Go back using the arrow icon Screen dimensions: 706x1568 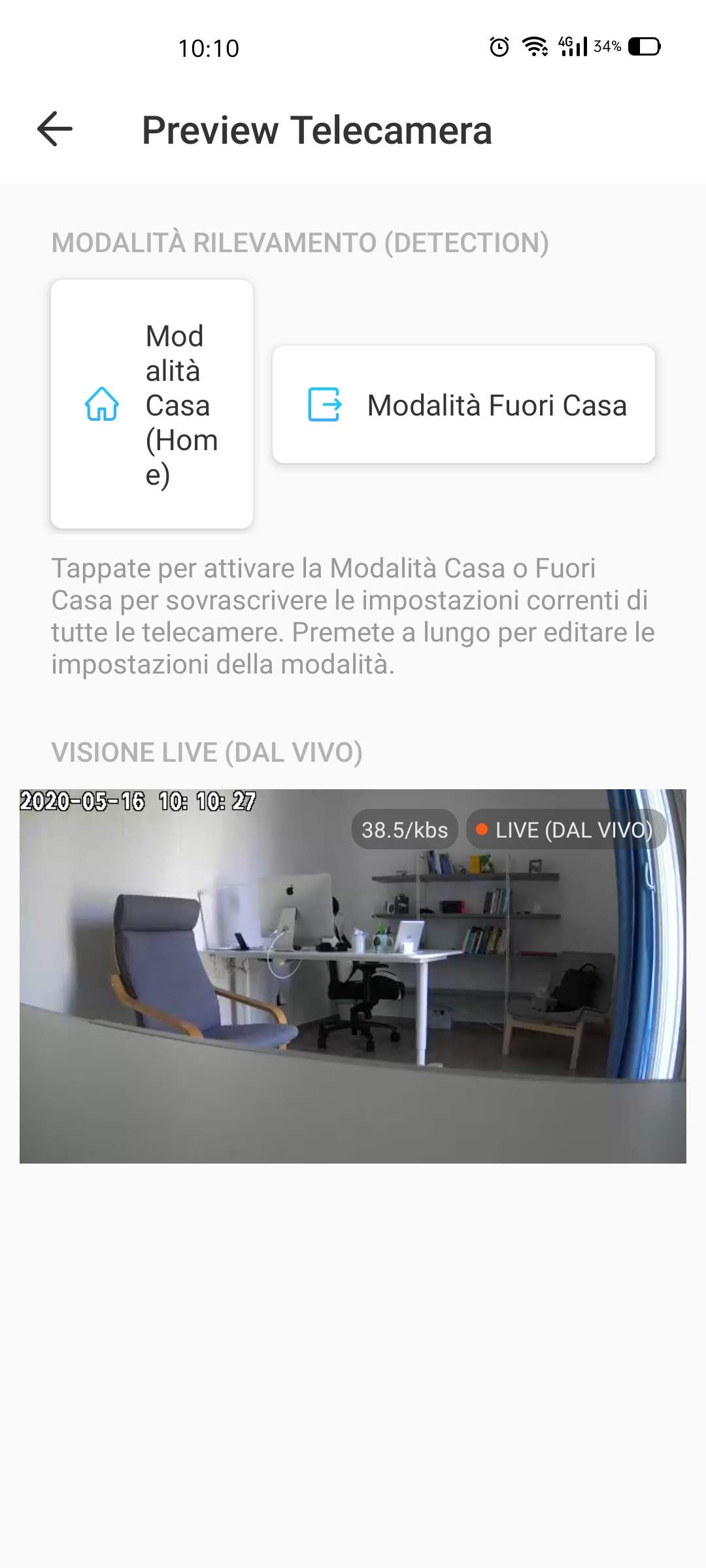[x=55, y=129]
